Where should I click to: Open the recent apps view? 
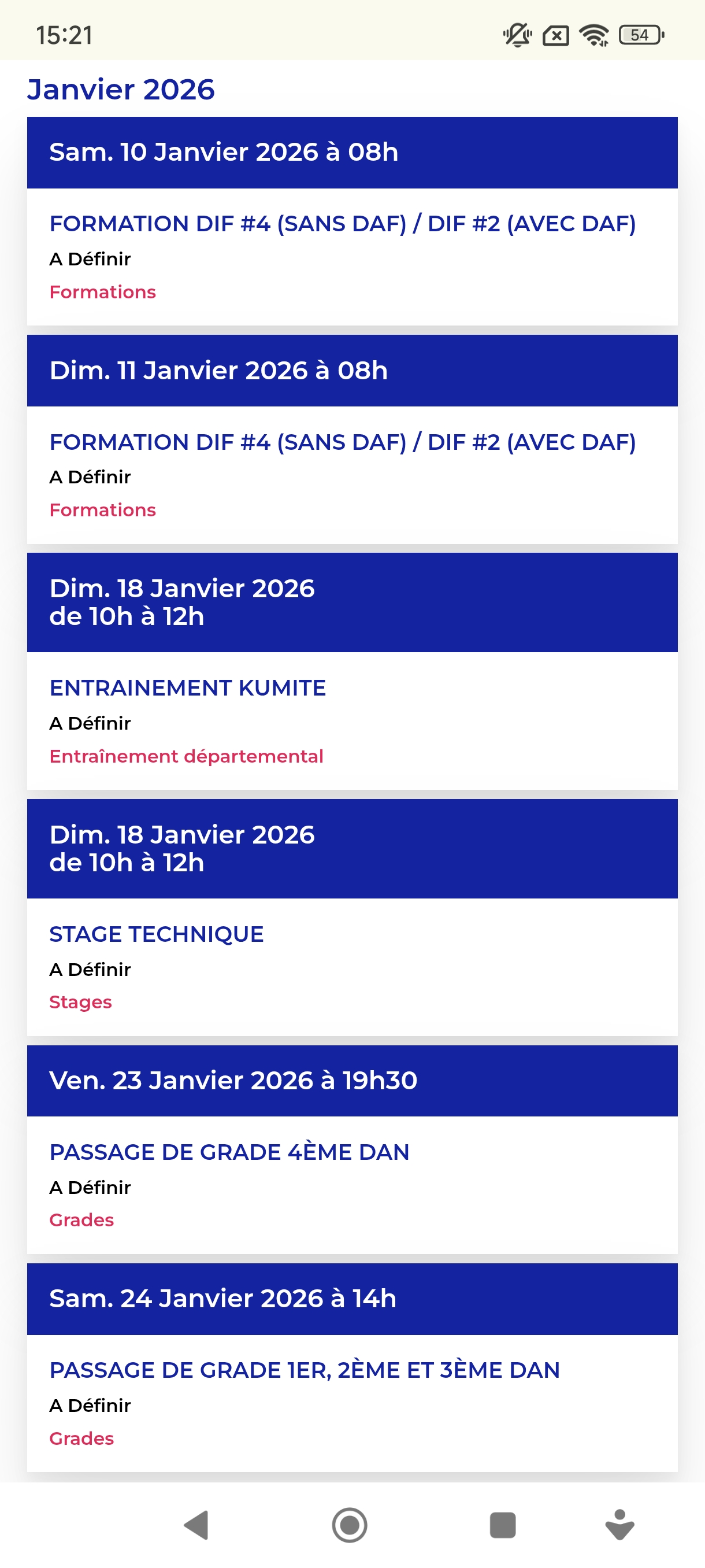pyautogui.click(x=502, y=1525)
